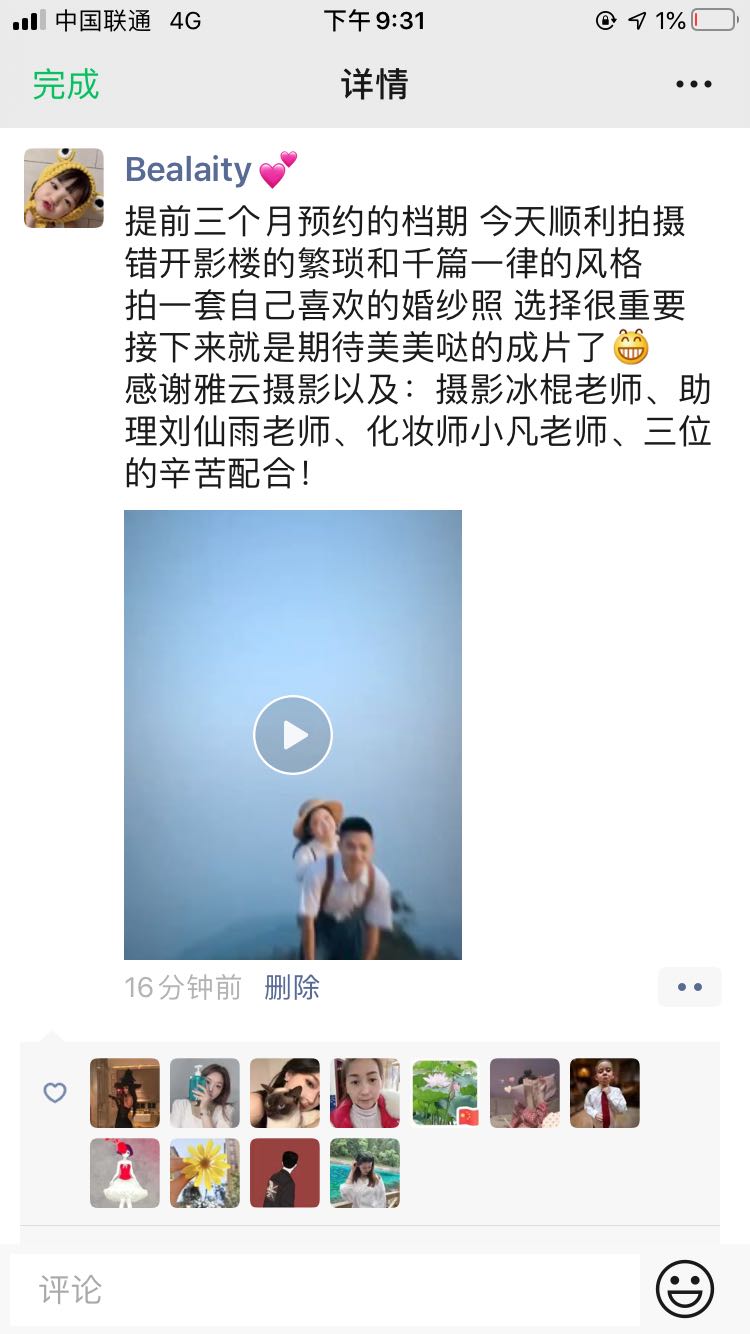
Task: Delete this post via 删除
Action: coord(292,988)
